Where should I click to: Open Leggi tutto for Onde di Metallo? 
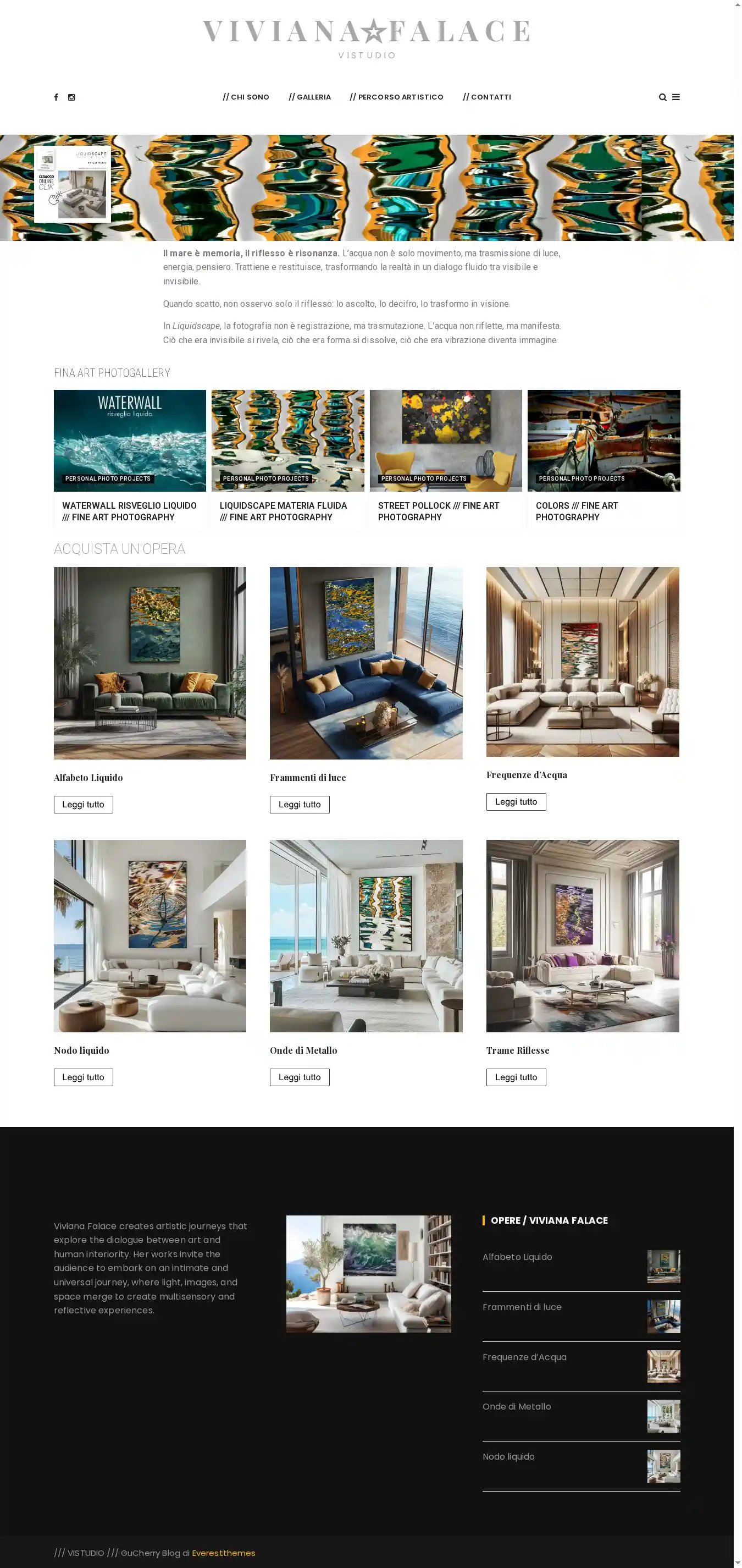point(299,1077)
